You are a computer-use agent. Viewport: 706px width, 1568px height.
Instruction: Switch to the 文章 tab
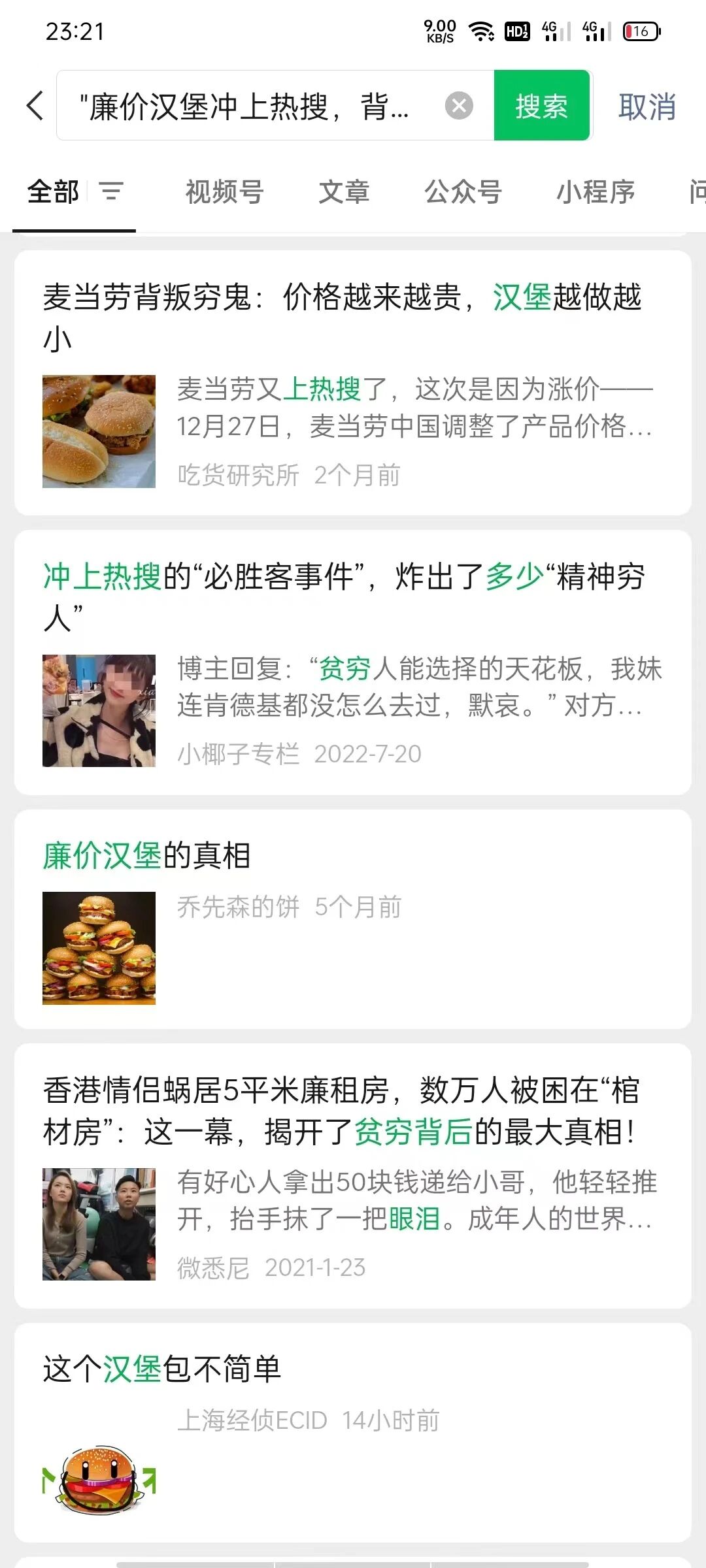coord(344,192)
